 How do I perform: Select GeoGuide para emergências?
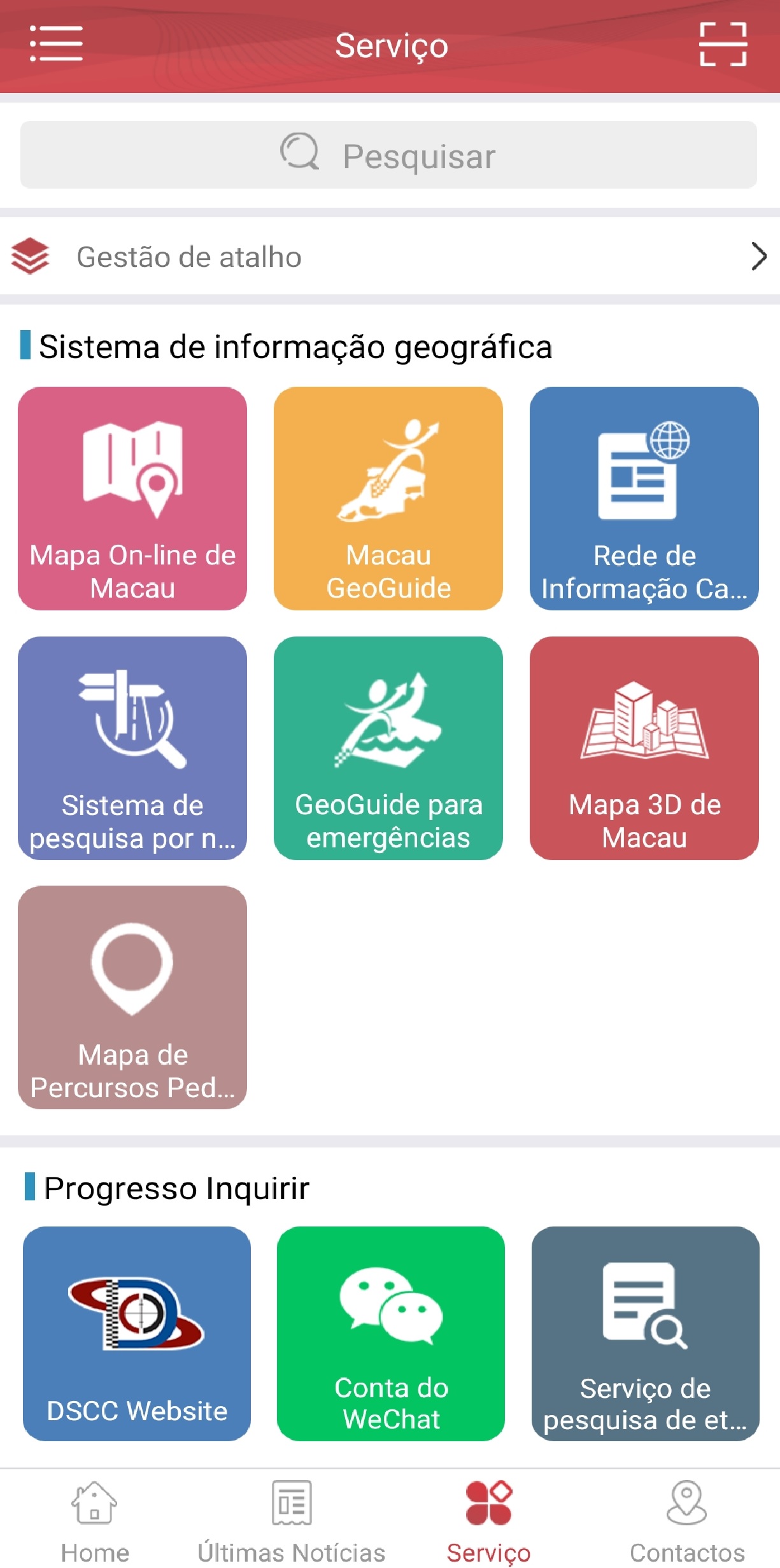[x=388, y=748]
